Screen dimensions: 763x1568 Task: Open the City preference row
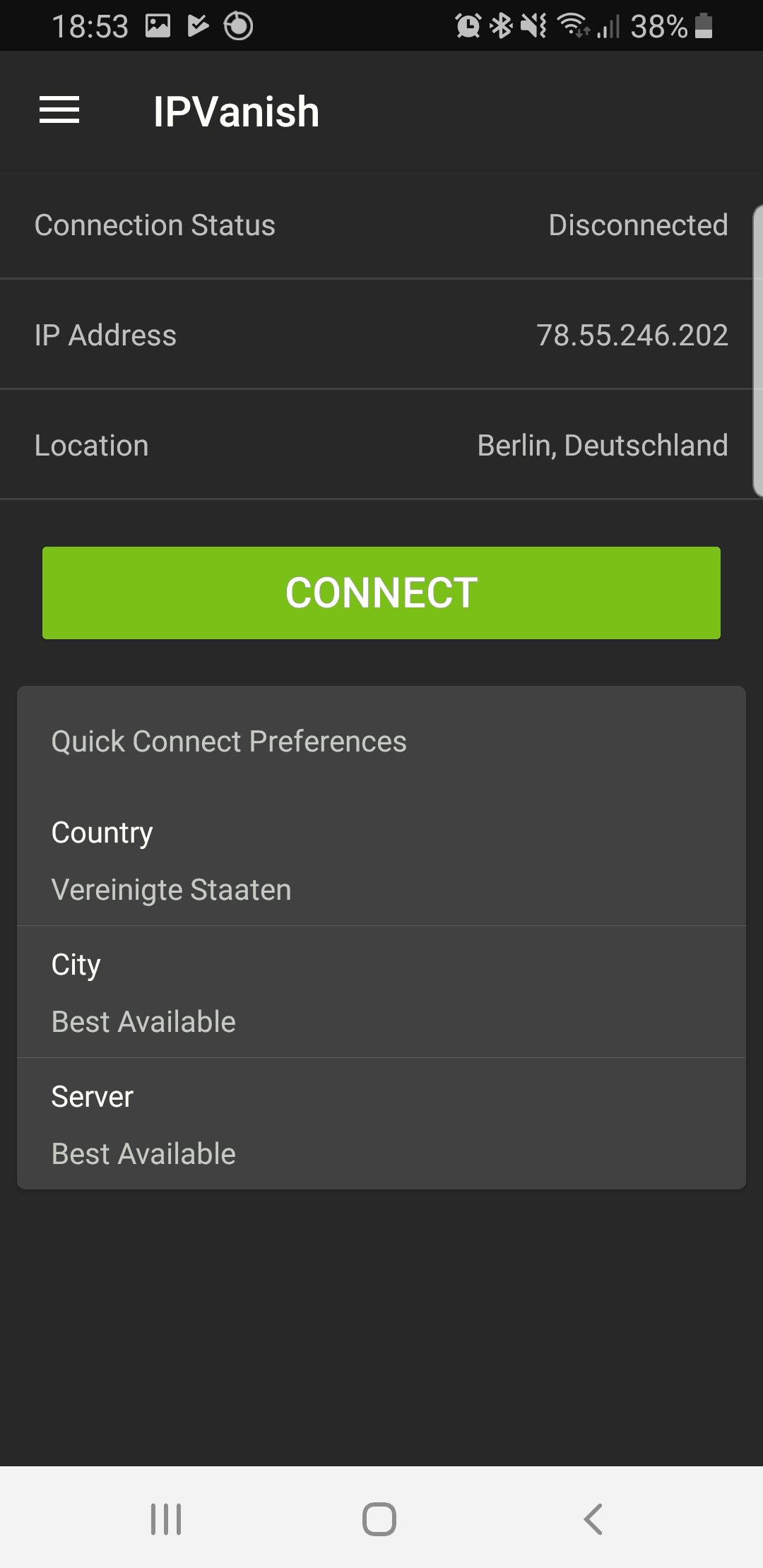[x=381, y=992]
